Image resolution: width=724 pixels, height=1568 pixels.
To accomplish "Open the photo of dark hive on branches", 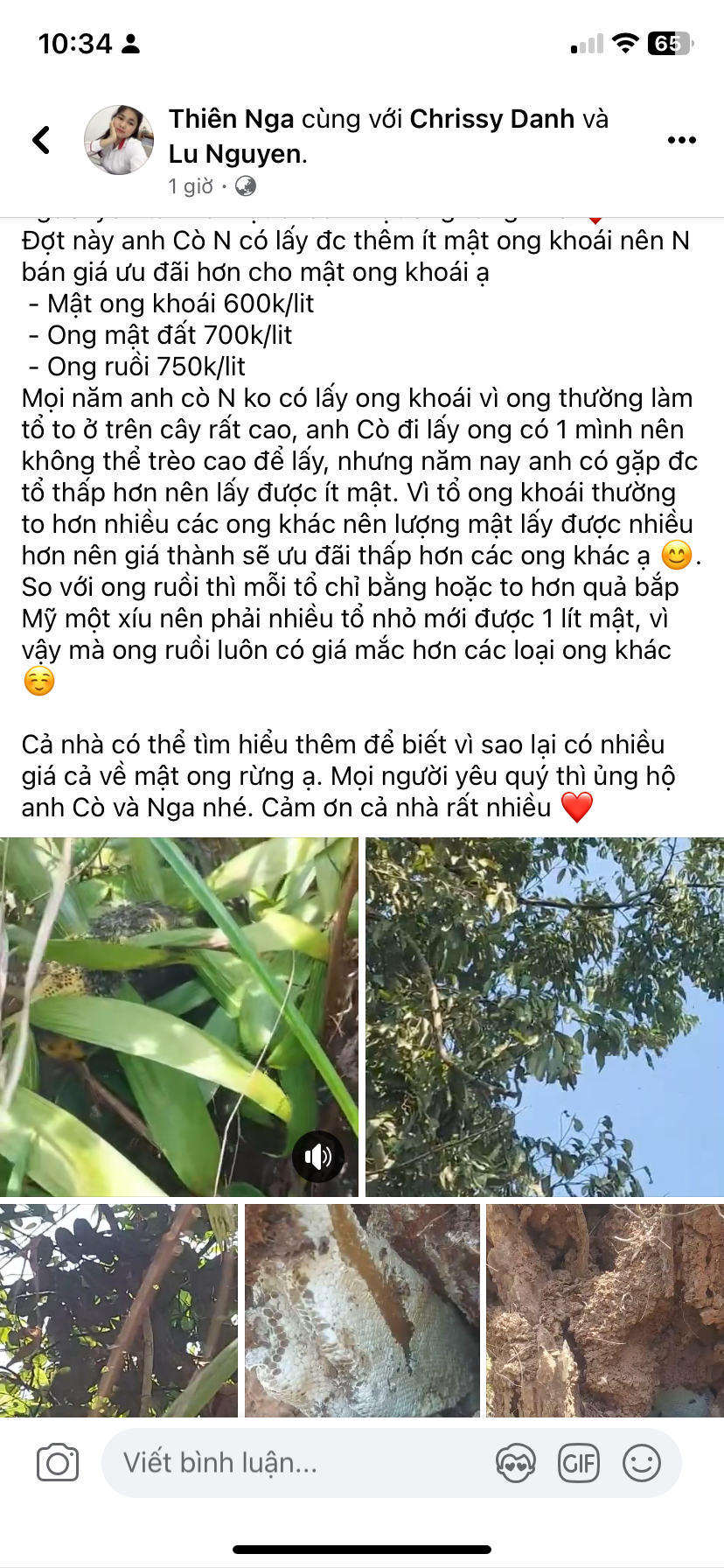I will click(x=118, y=1310).
